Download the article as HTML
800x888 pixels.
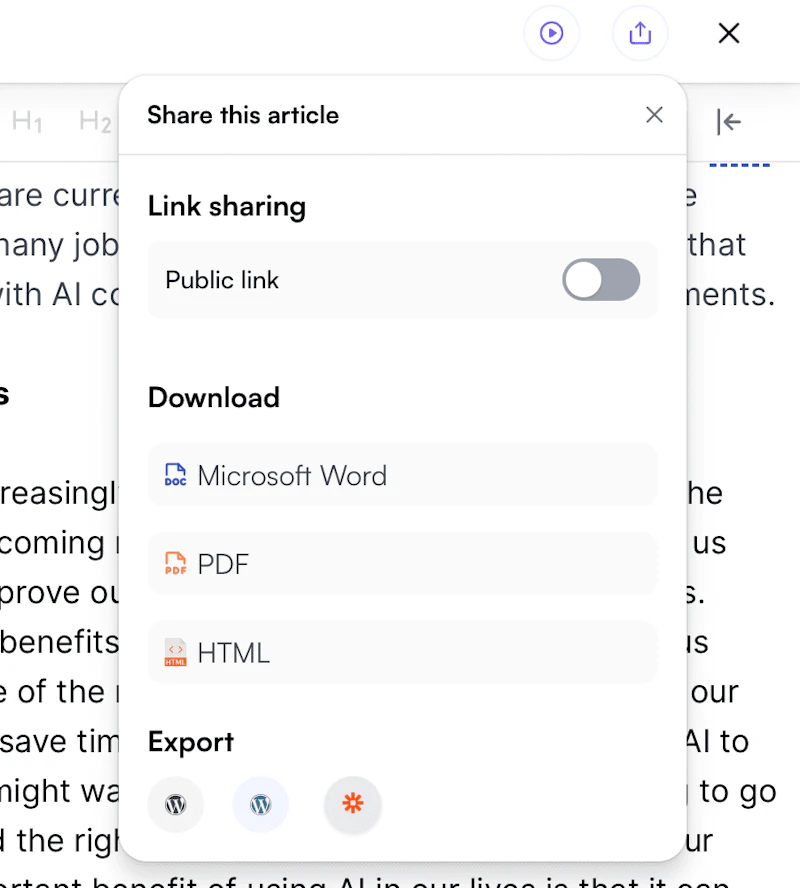402,653
